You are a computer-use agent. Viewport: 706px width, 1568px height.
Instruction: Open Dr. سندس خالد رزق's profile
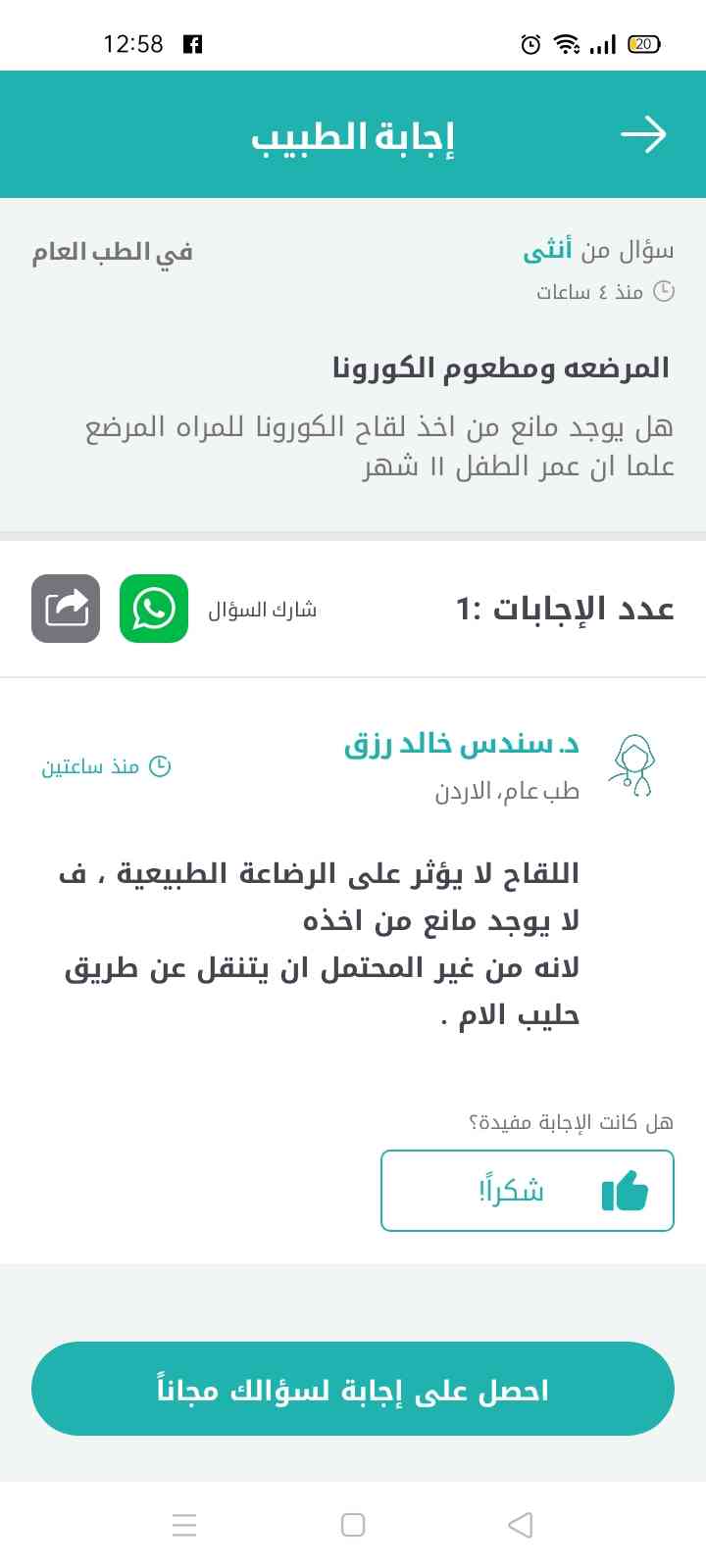pyautogui.click(x=462, y=745)
